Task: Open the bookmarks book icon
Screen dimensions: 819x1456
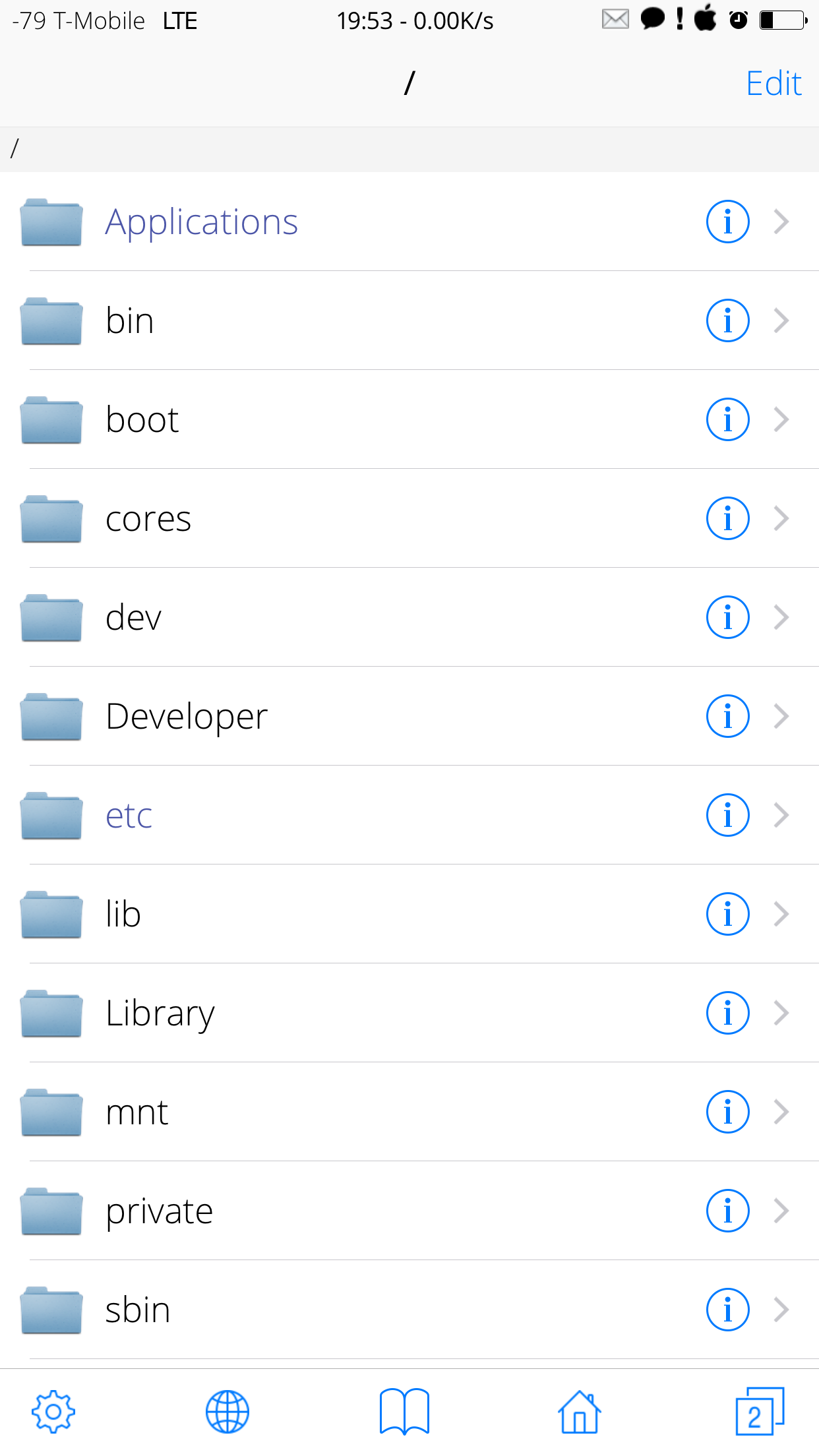Action: click(404, 1412)
